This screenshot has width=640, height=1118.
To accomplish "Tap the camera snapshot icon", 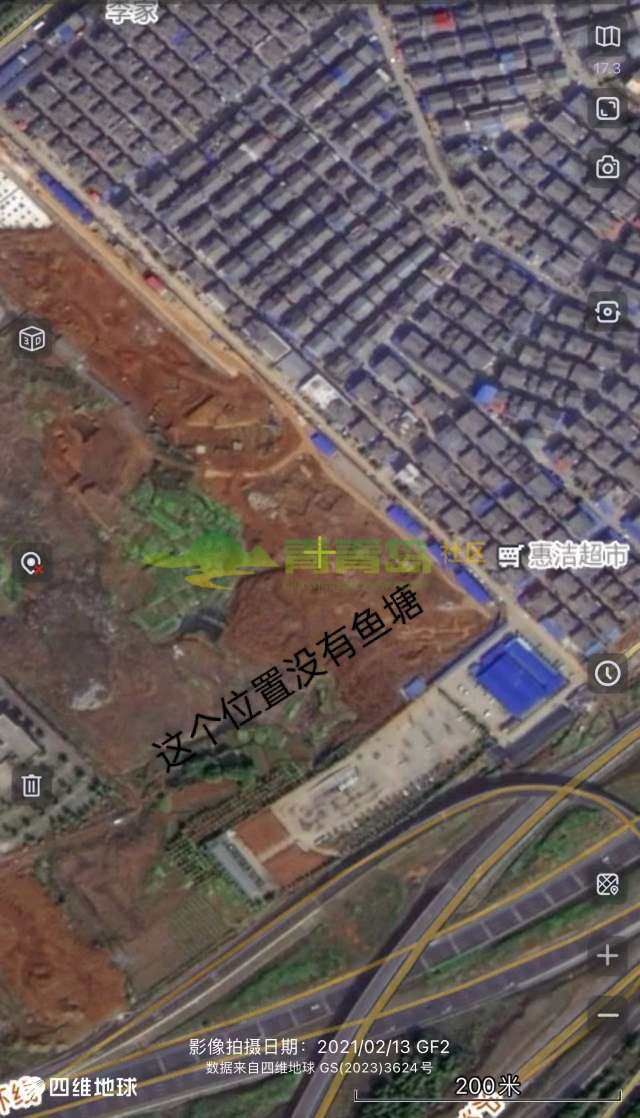I will pyautogui.click(x=607, y=168).
